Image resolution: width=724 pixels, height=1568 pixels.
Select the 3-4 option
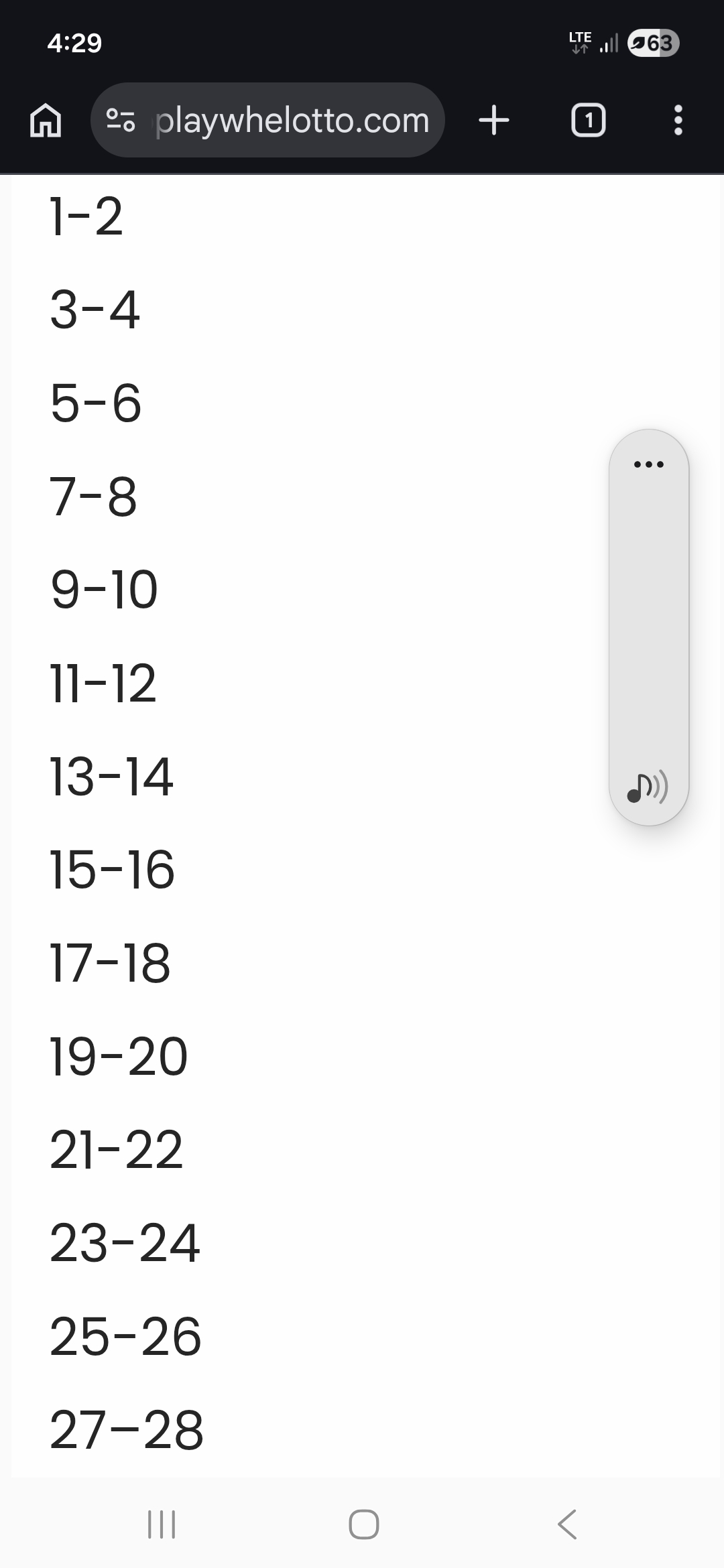tap(95, 310)
